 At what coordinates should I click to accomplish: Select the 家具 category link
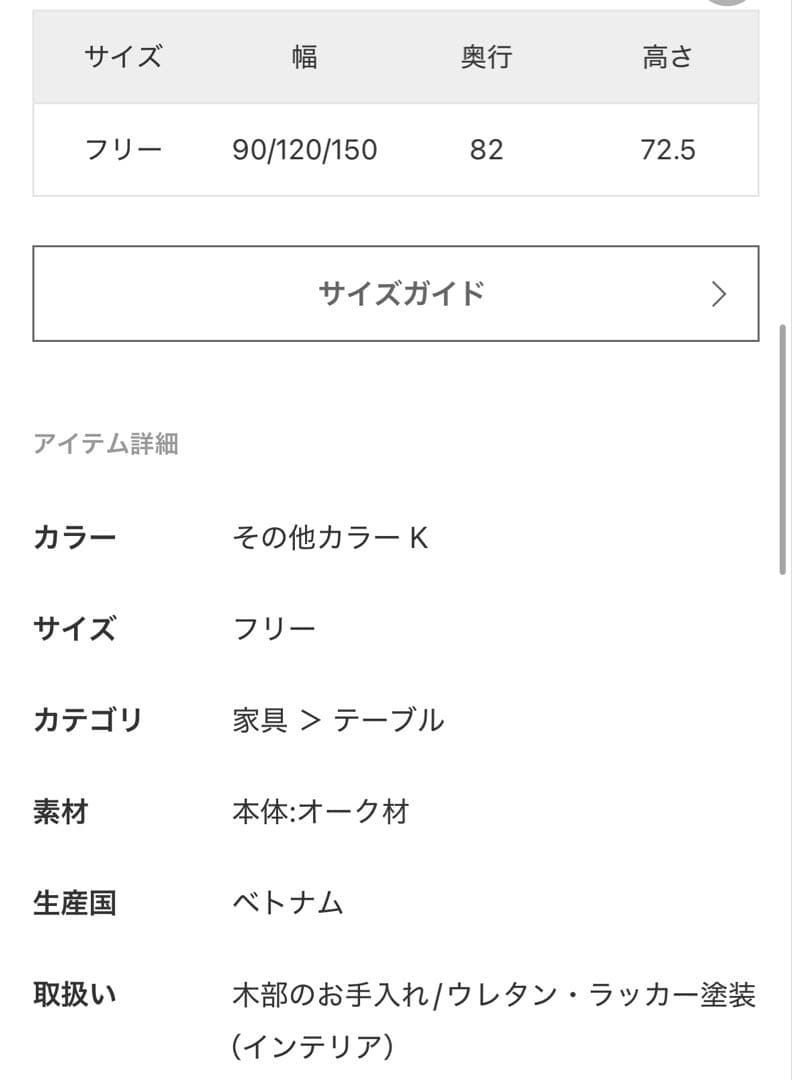(x=262, y=719)
